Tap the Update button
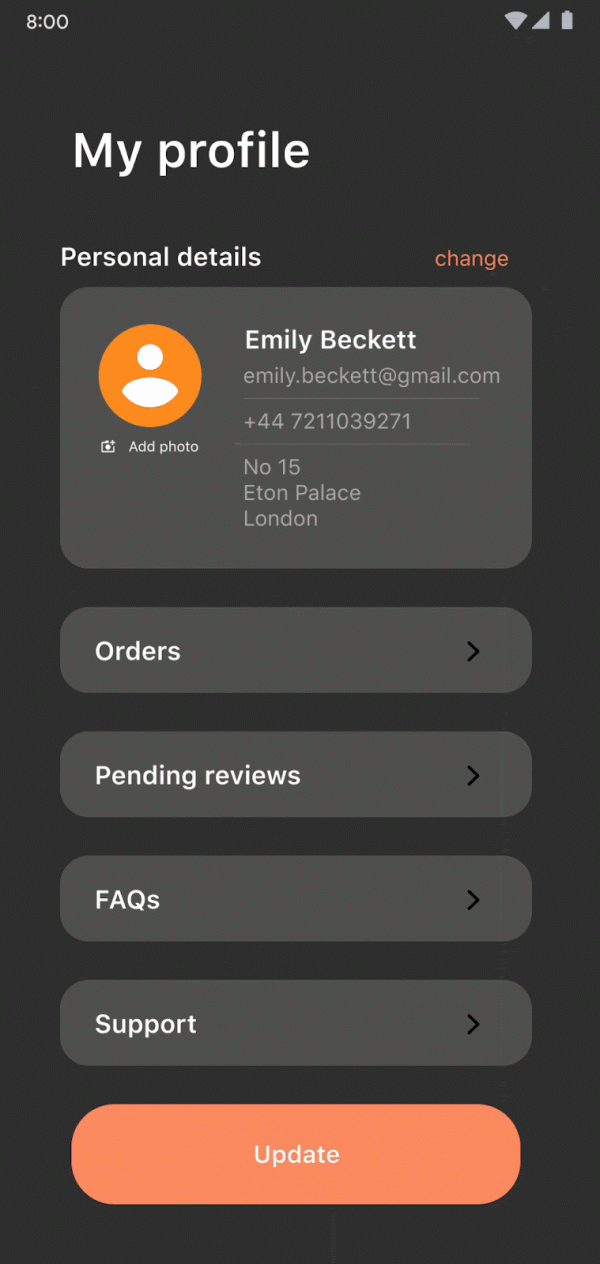 (x=296, y=1154)
